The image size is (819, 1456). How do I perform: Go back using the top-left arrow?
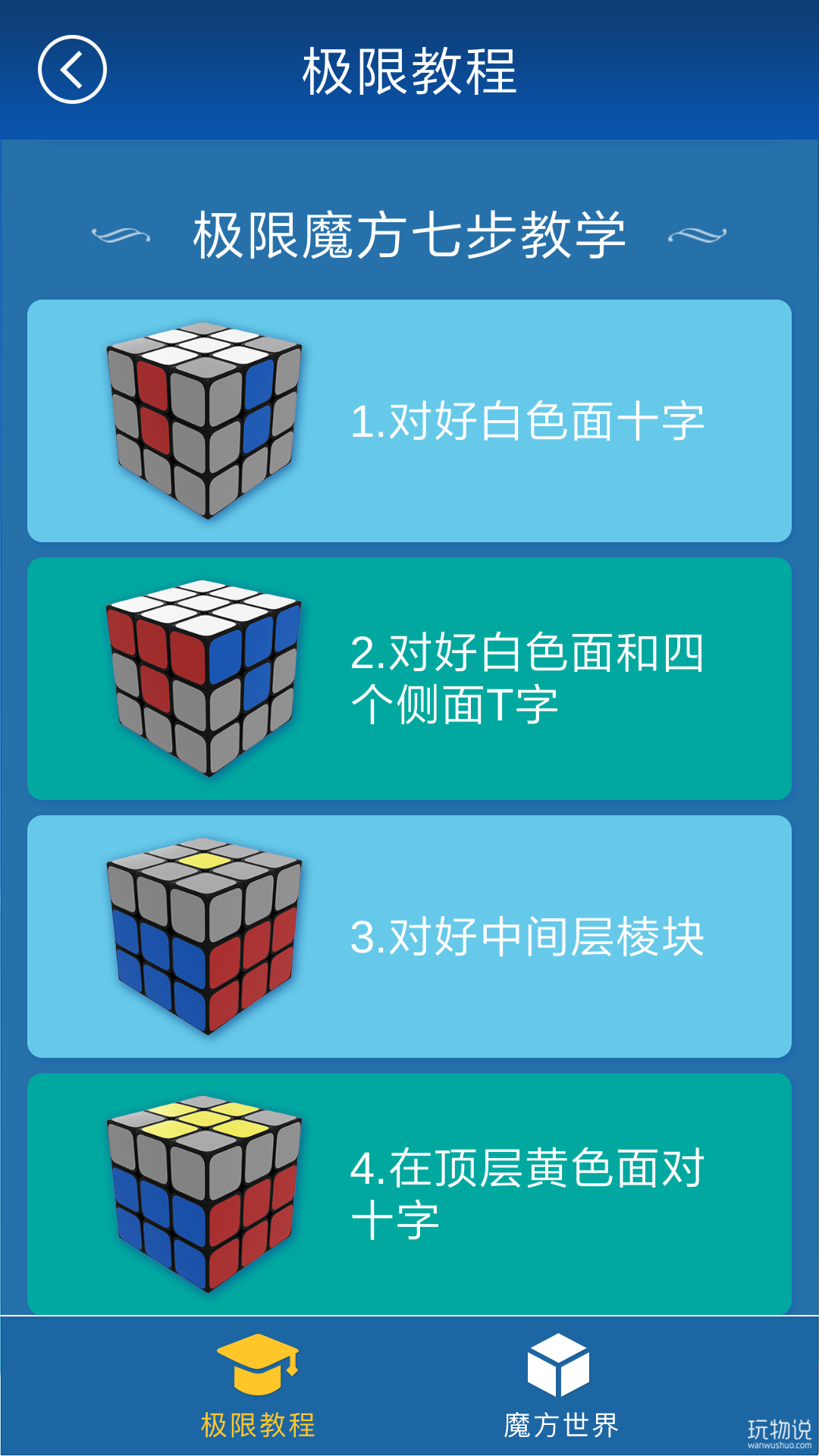pos(72,70)
